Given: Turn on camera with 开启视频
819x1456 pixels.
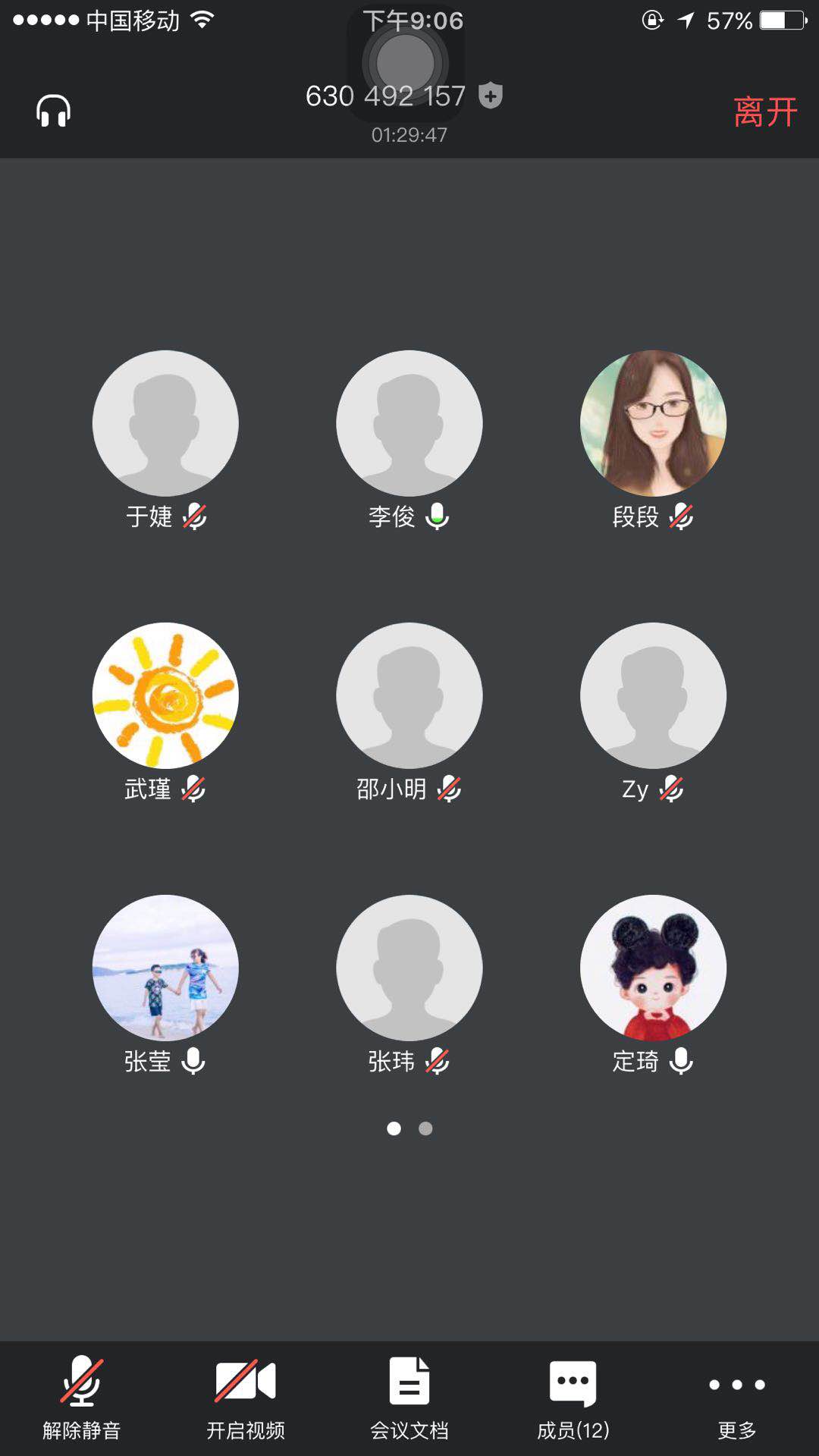Looking at the screenshot, I should coord(246,1398).
